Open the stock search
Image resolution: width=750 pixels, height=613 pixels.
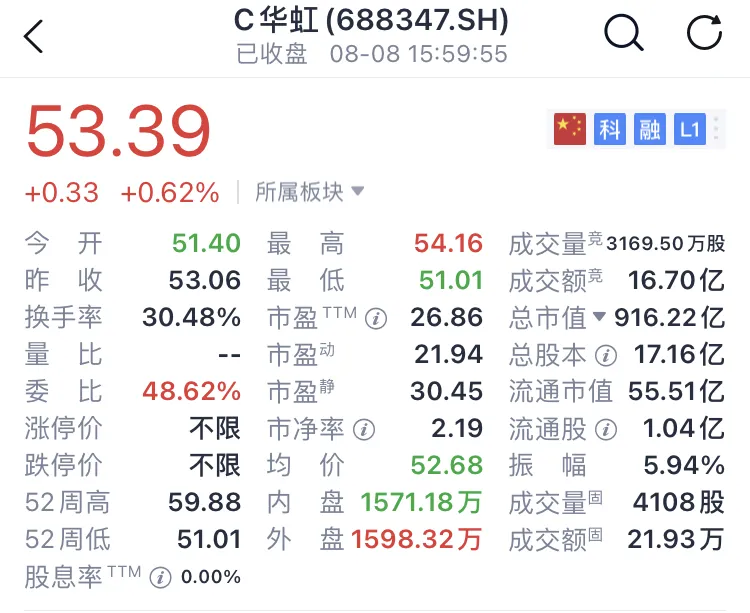coord(623,34)
